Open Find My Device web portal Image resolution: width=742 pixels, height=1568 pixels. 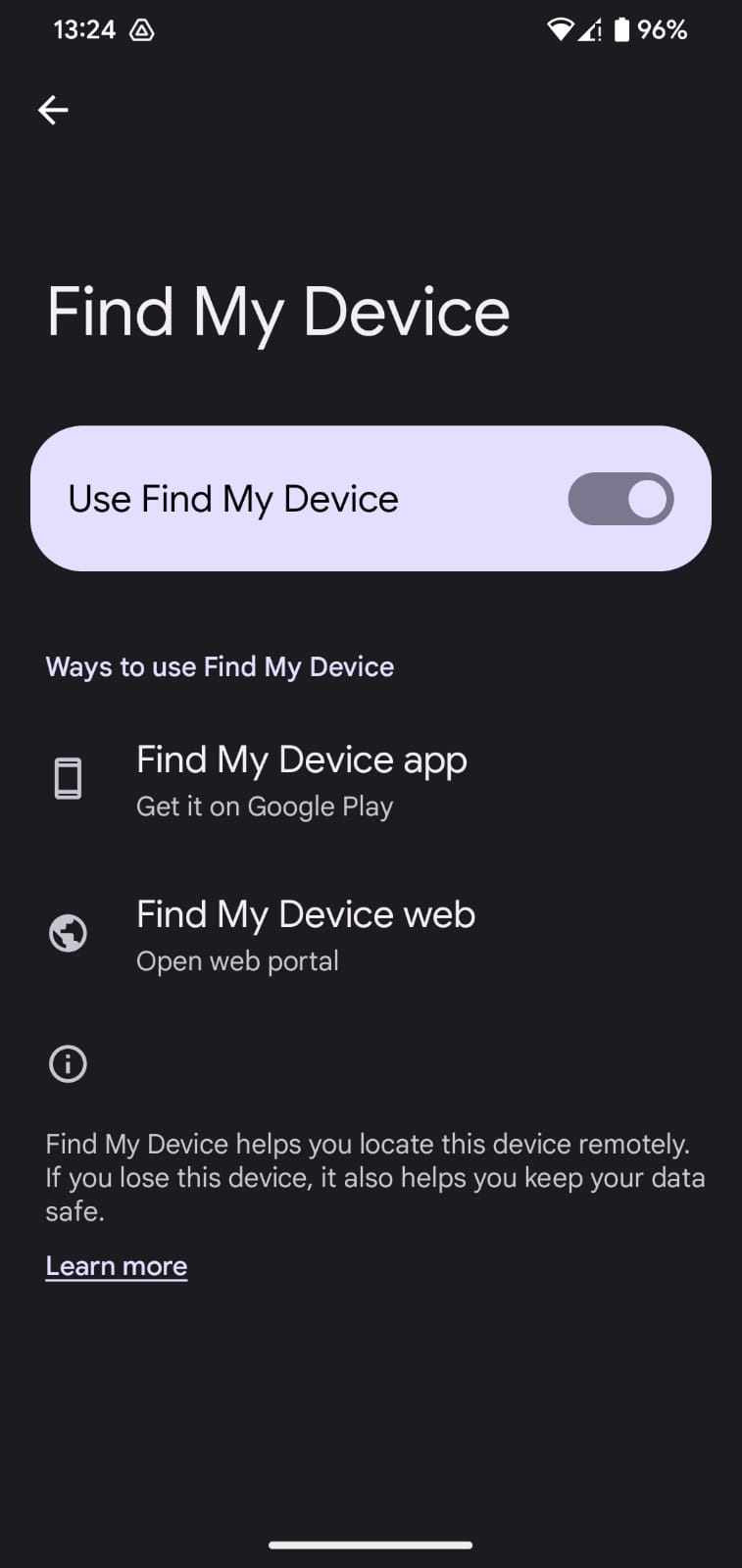tap(305, 935)
